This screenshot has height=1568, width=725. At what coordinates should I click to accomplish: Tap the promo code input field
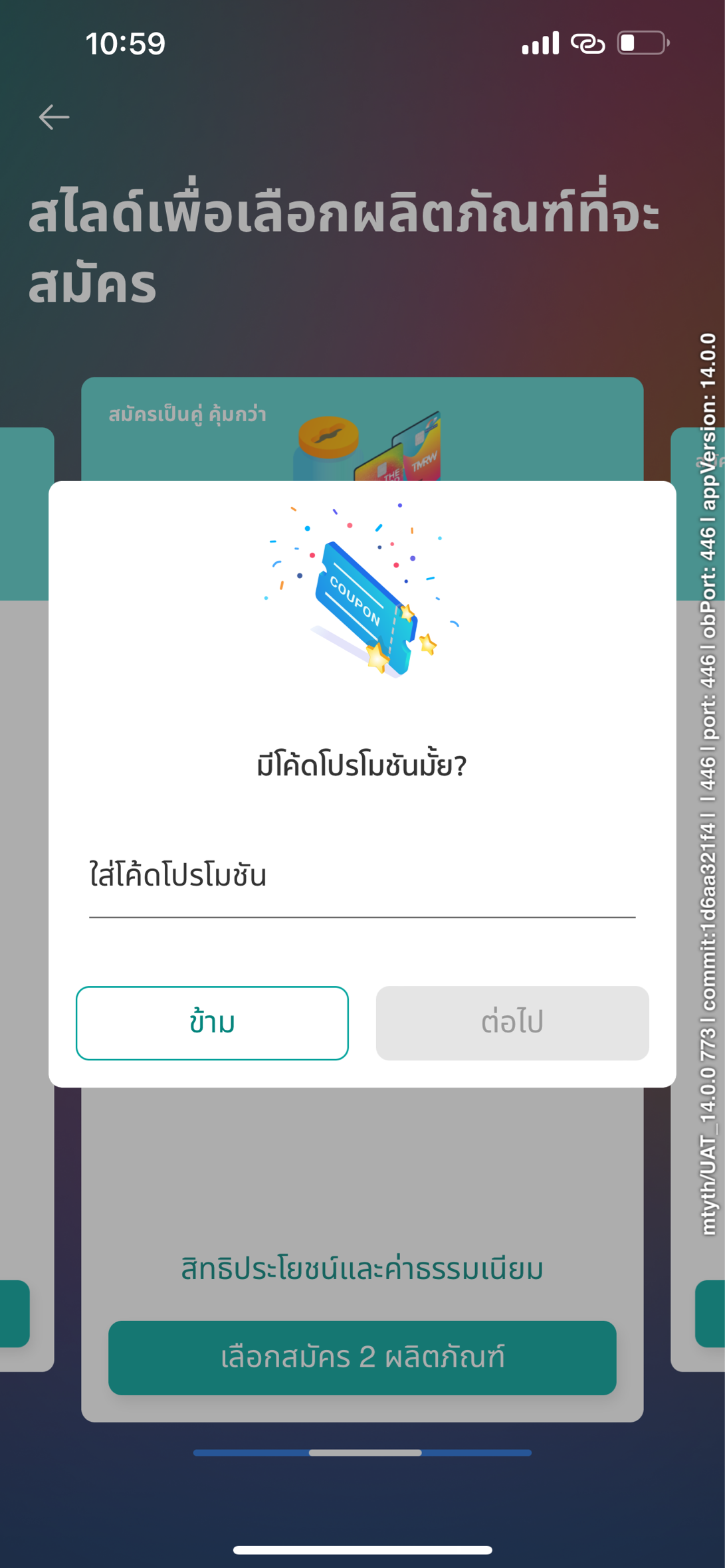(362, 877)
